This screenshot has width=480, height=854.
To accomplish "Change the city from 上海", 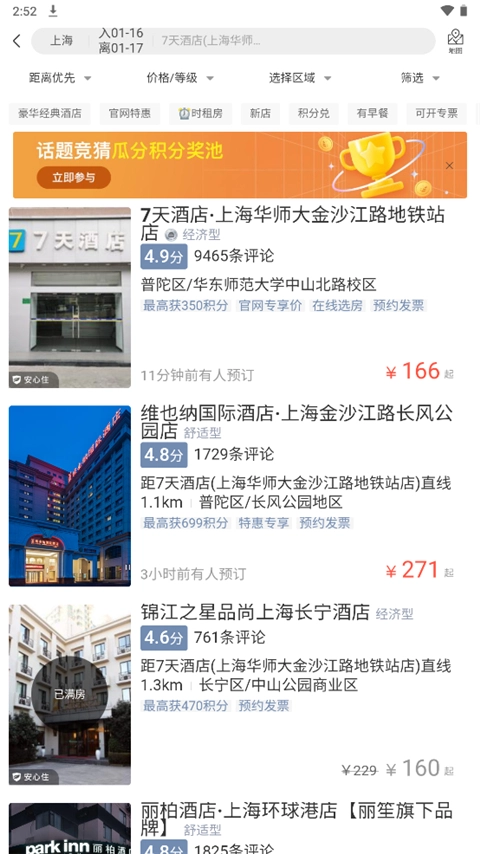I will coord(62,41).
